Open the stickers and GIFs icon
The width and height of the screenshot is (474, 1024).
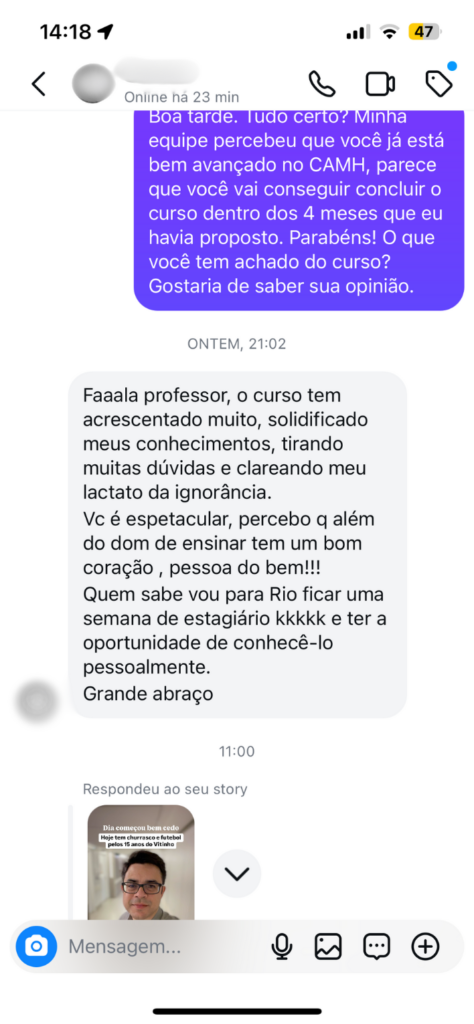[377, 946]
